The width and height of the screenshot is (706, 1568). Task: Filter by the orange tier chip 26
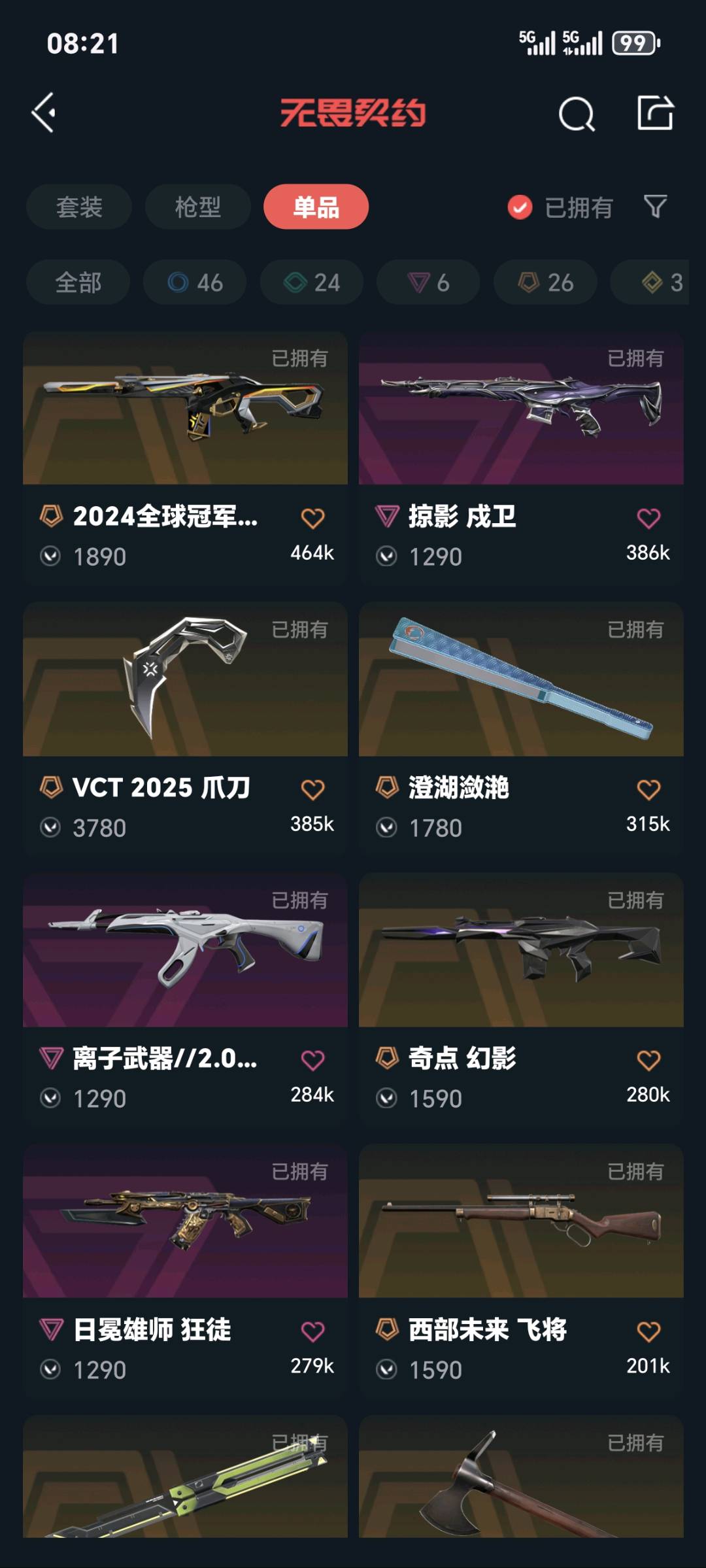(x=545, y=282)
